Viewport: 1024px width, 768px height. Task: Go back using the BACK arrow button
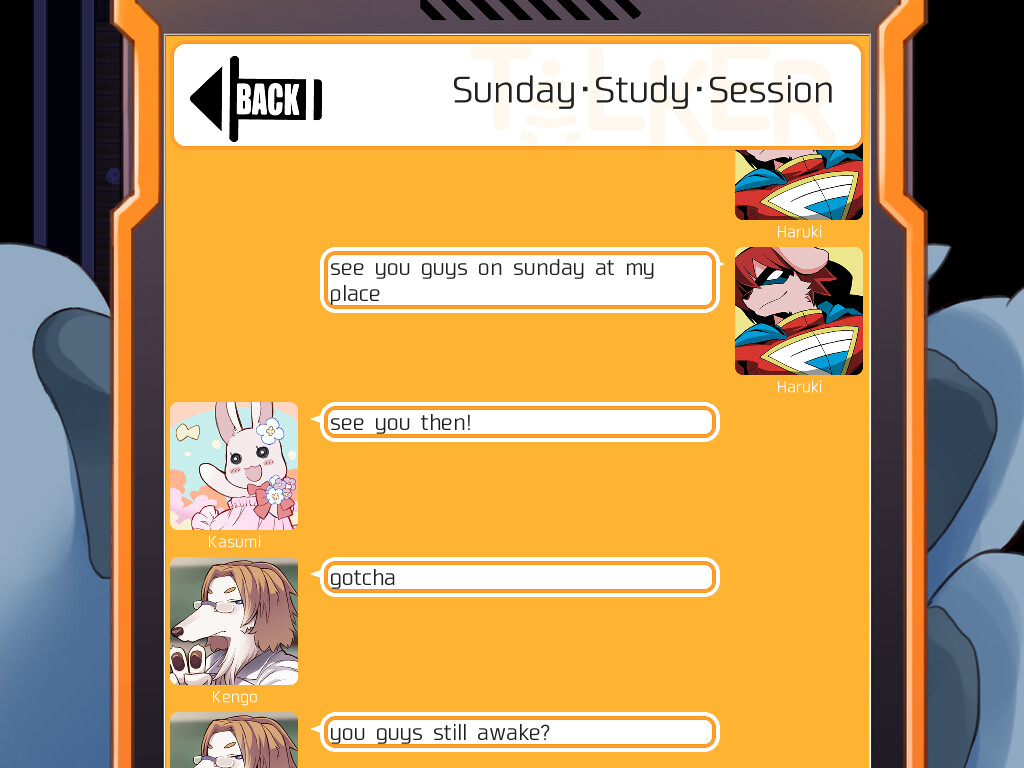click(256, 99)
